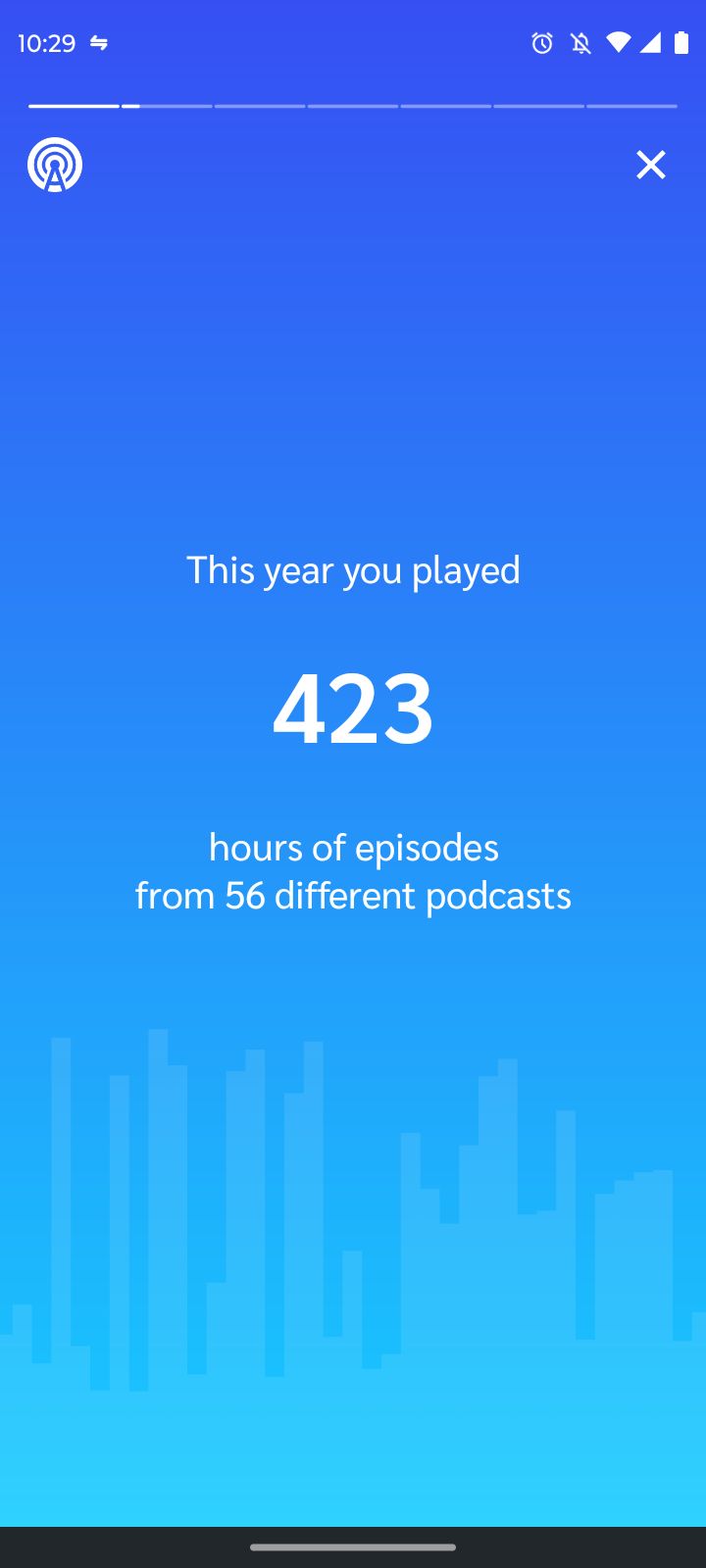Viewport: 706px width, 1568px height.
Task: Tap the large 423 hours number
Action: click(x=353, y=708)
